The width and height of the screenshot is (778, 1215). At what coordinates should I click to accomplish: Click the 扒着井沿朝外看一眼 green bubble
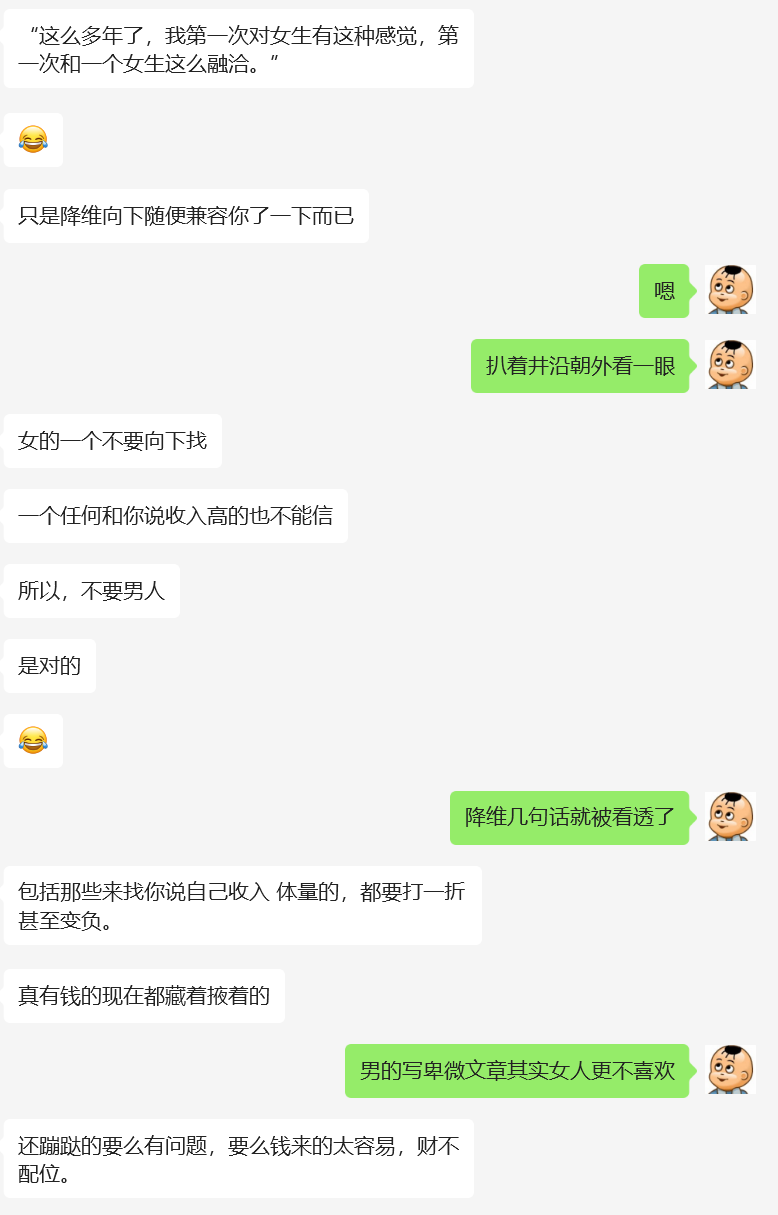pyautogui.click(x=580, y=366)
